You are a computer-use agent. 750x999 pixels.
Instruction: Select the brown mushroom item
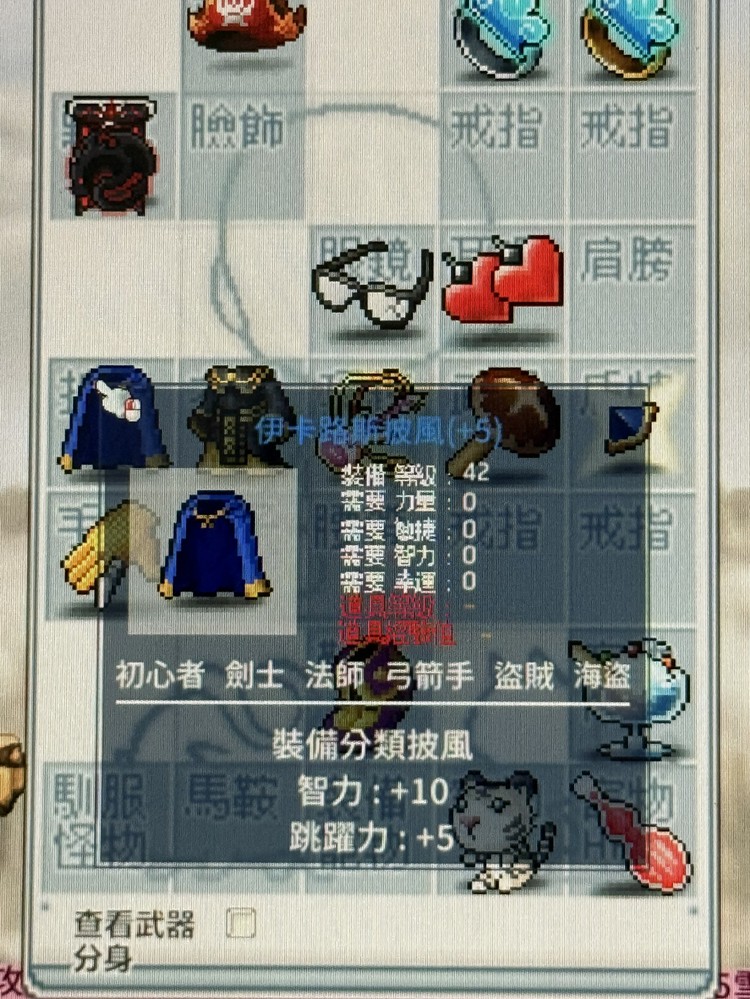pyautogui.click(x=515, y=410)
